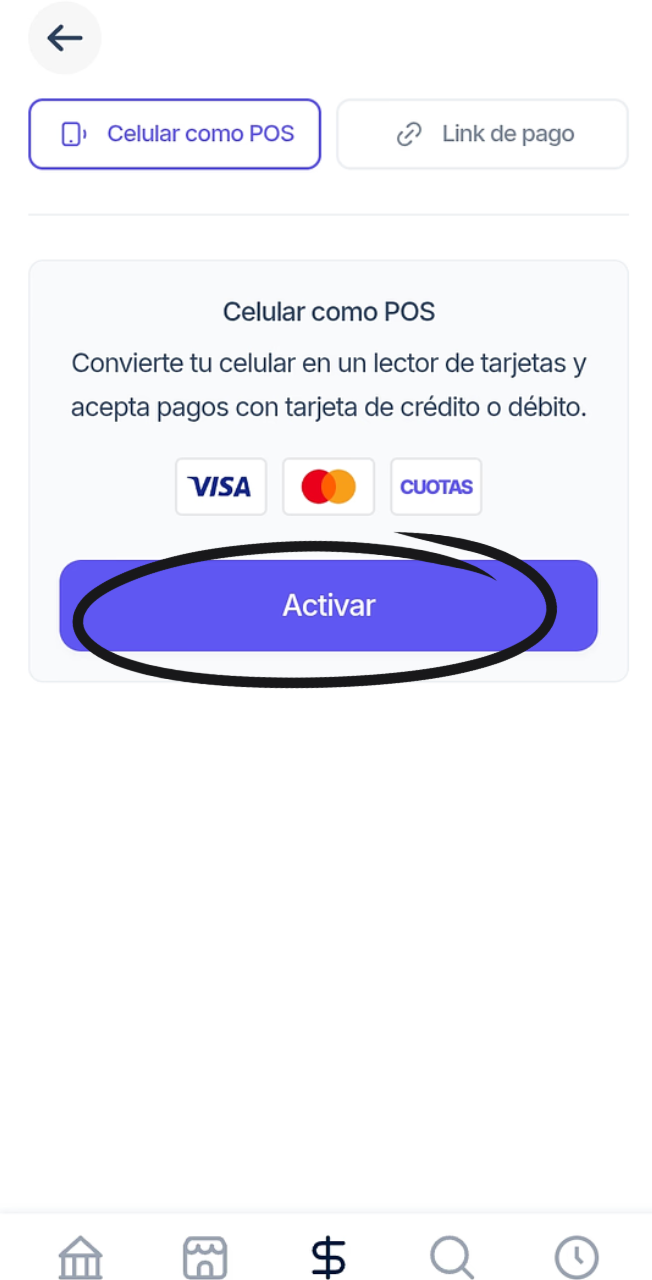The height and width of the screenshot is (1280, 652).
Task: Open the clock history icon in bottom navigation
Action: (577, 1257)
